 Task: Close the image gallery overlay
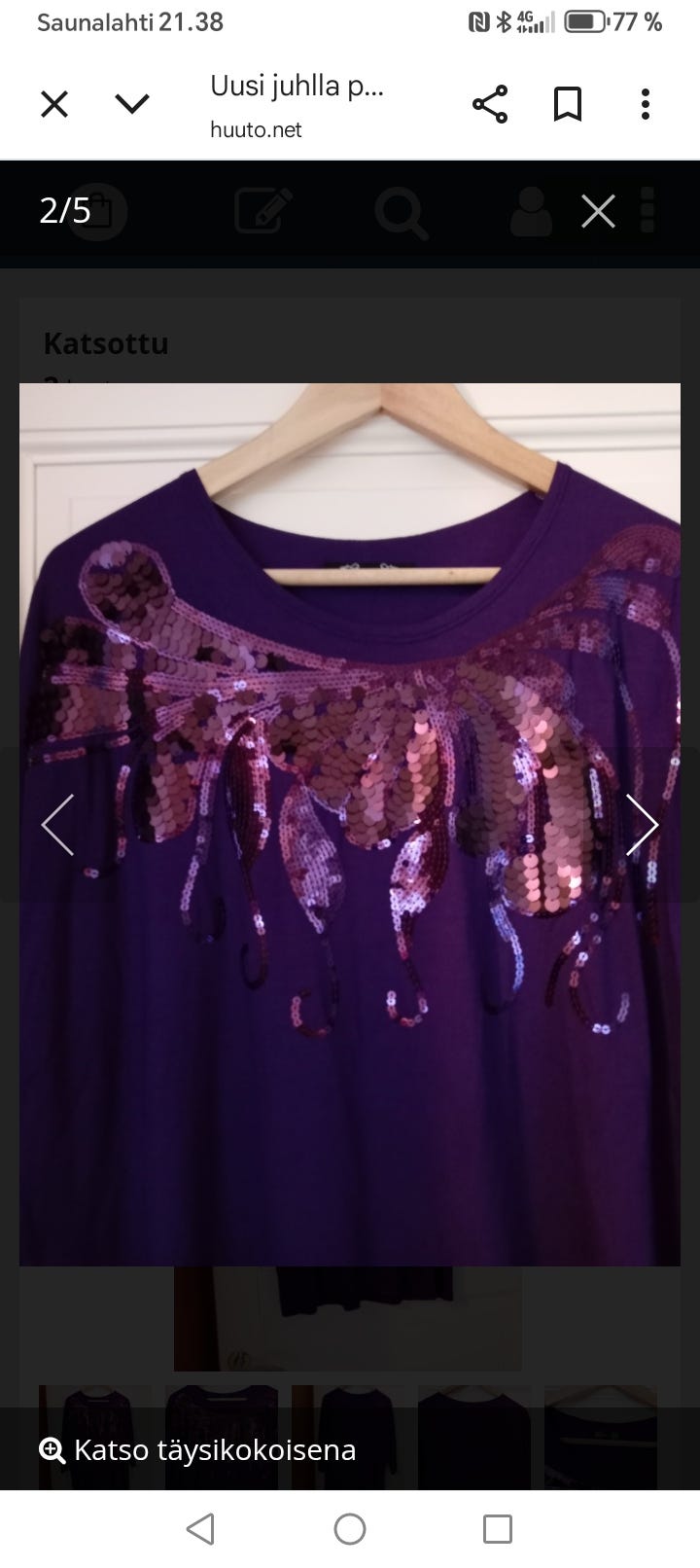(x=598, y=211)
